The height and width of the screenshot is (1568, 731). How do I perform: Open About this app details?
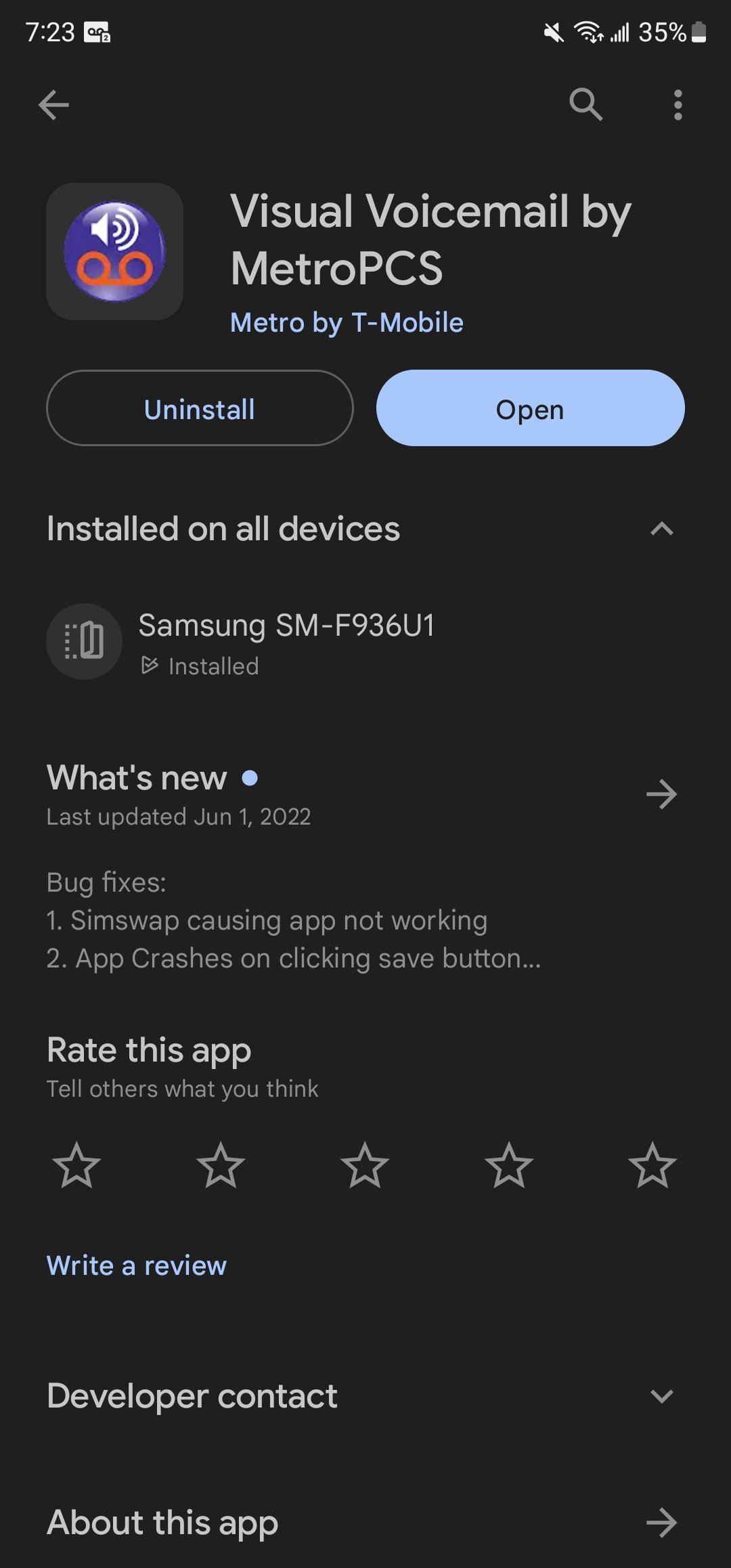pos(661,1523)
